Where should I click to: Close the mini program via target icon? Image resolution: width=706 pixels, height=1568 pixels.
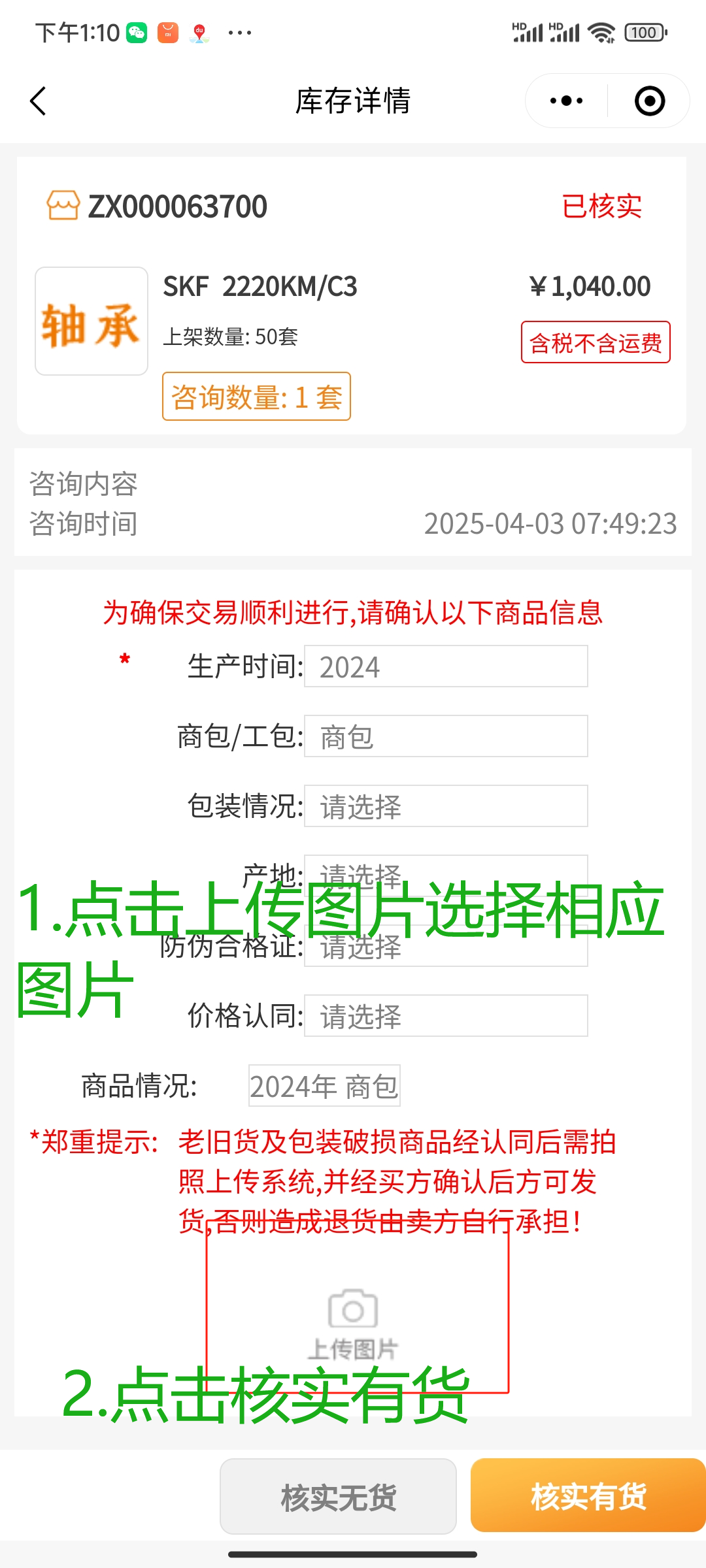click(649, 101)
